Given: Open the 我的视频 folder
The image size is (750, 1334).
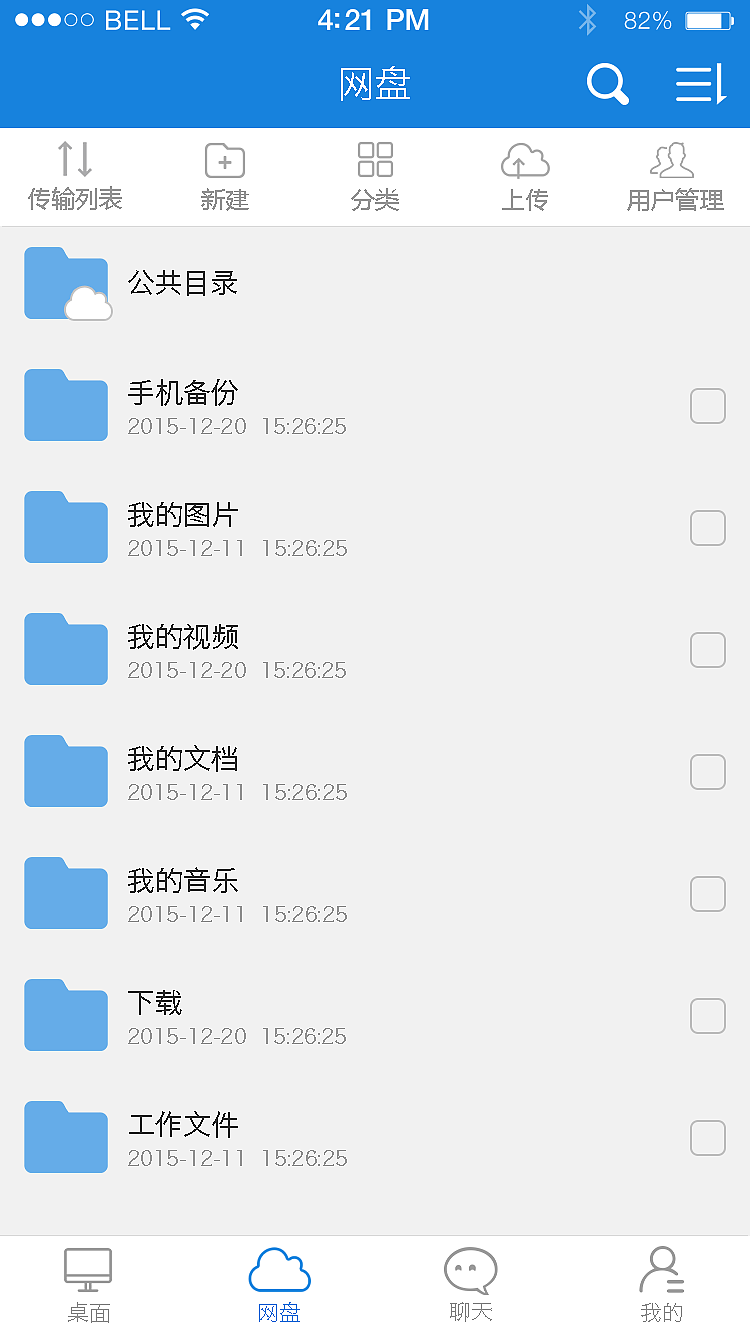Looking at the screenshot, I should click(x=182, y=649).
